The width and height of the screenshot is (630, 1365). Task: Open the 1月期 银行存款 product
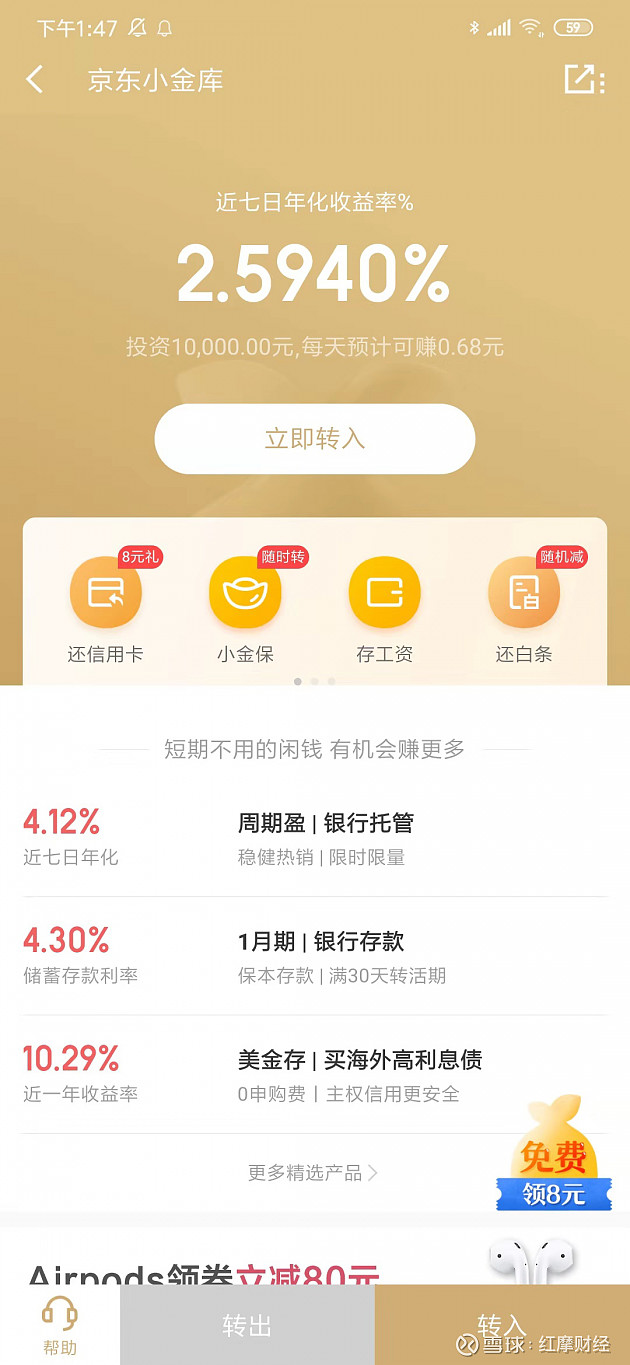click(x=314, y=956)
